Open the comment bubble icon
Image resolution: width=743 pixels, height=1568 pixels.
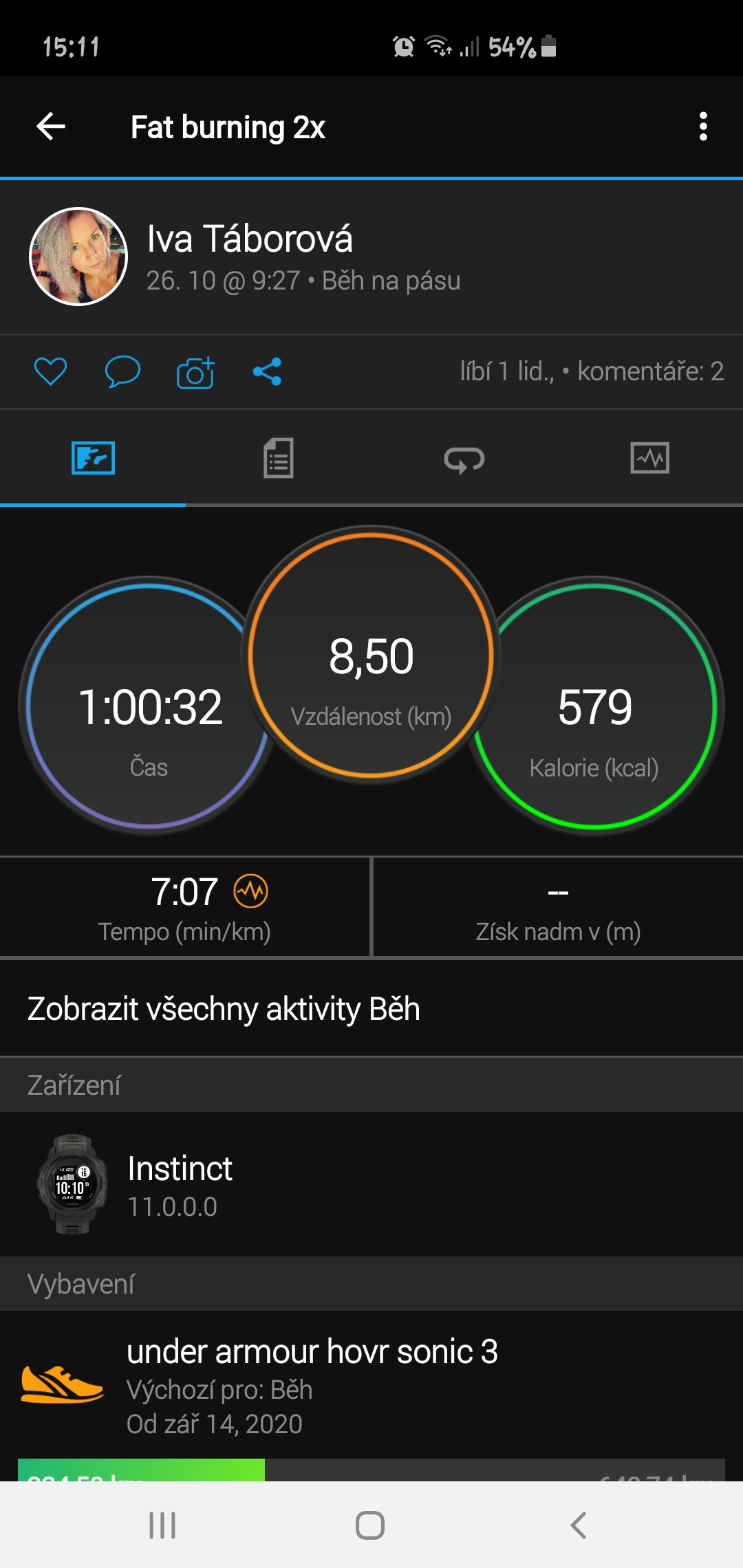[x=122, y=371]
